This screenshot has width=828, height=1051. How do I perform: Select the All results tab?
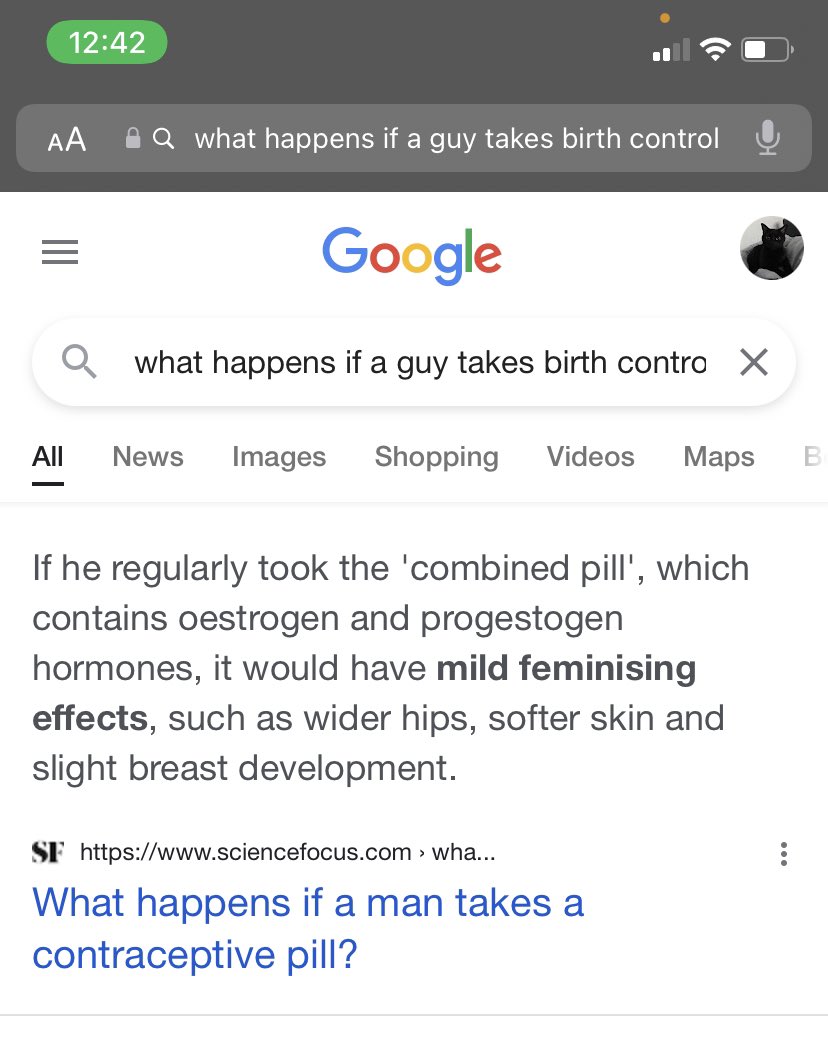click(48, 457)
